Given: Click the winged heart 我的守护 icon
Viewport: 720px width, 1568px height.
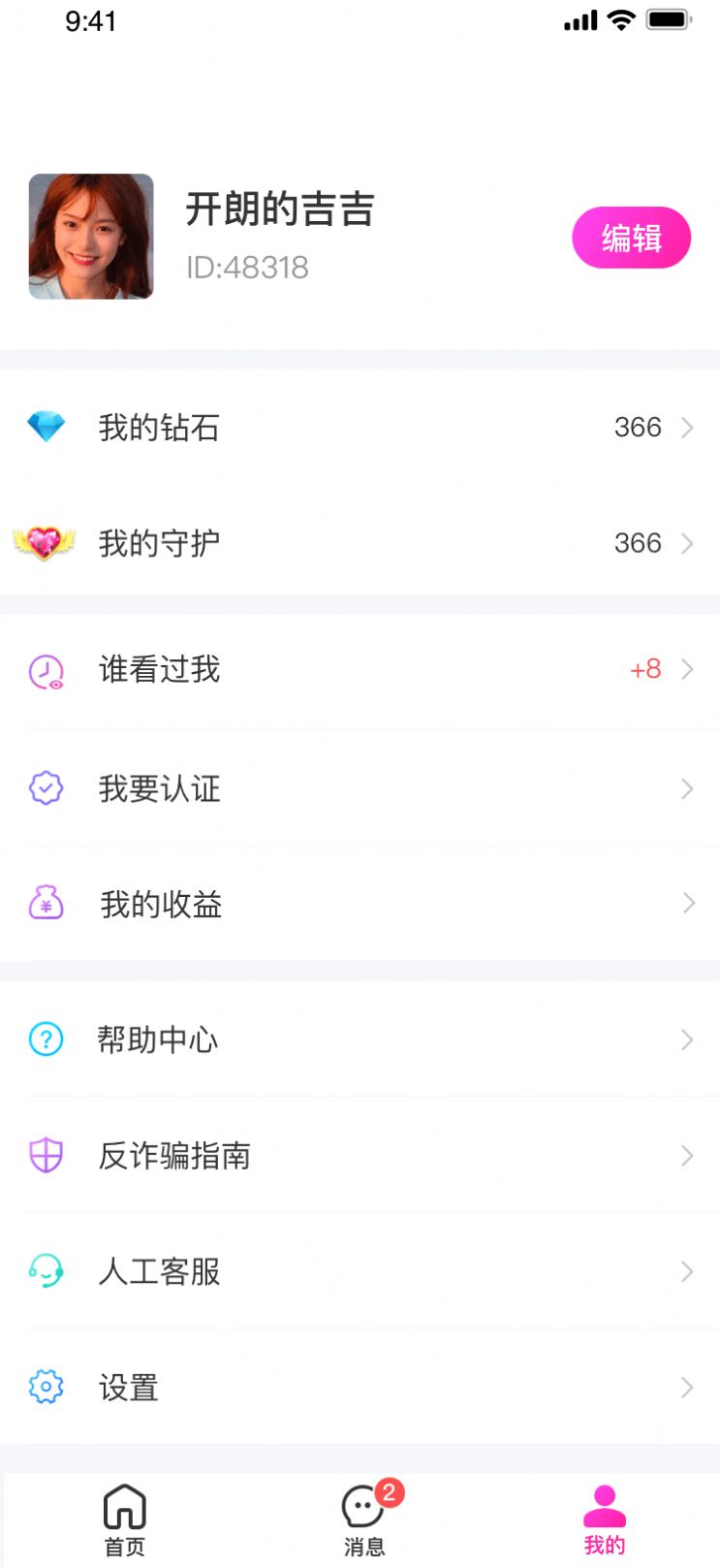Looking at the screenshot, I should click(46, 543).
